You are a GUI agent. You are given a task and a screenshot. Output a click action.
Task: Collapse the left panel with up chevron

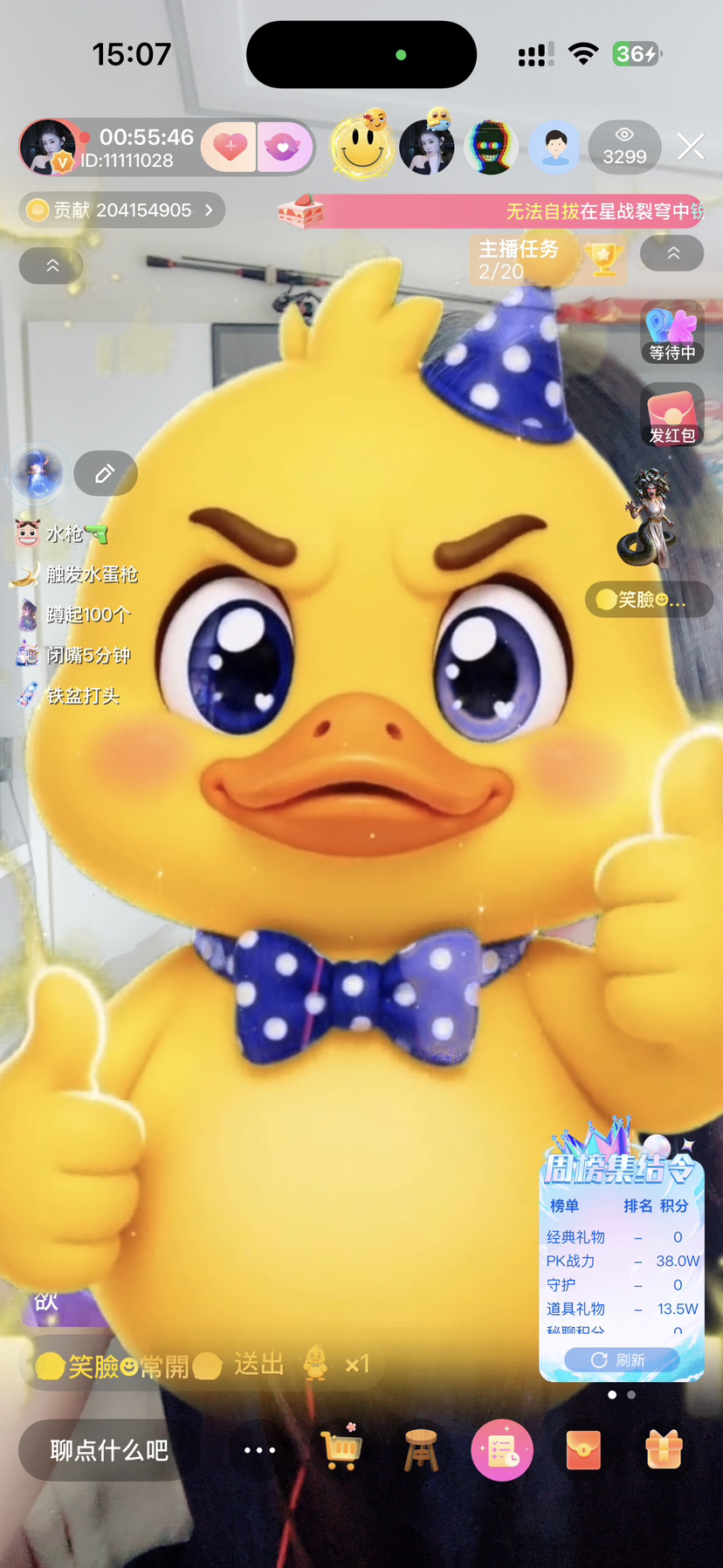[52, 265]
